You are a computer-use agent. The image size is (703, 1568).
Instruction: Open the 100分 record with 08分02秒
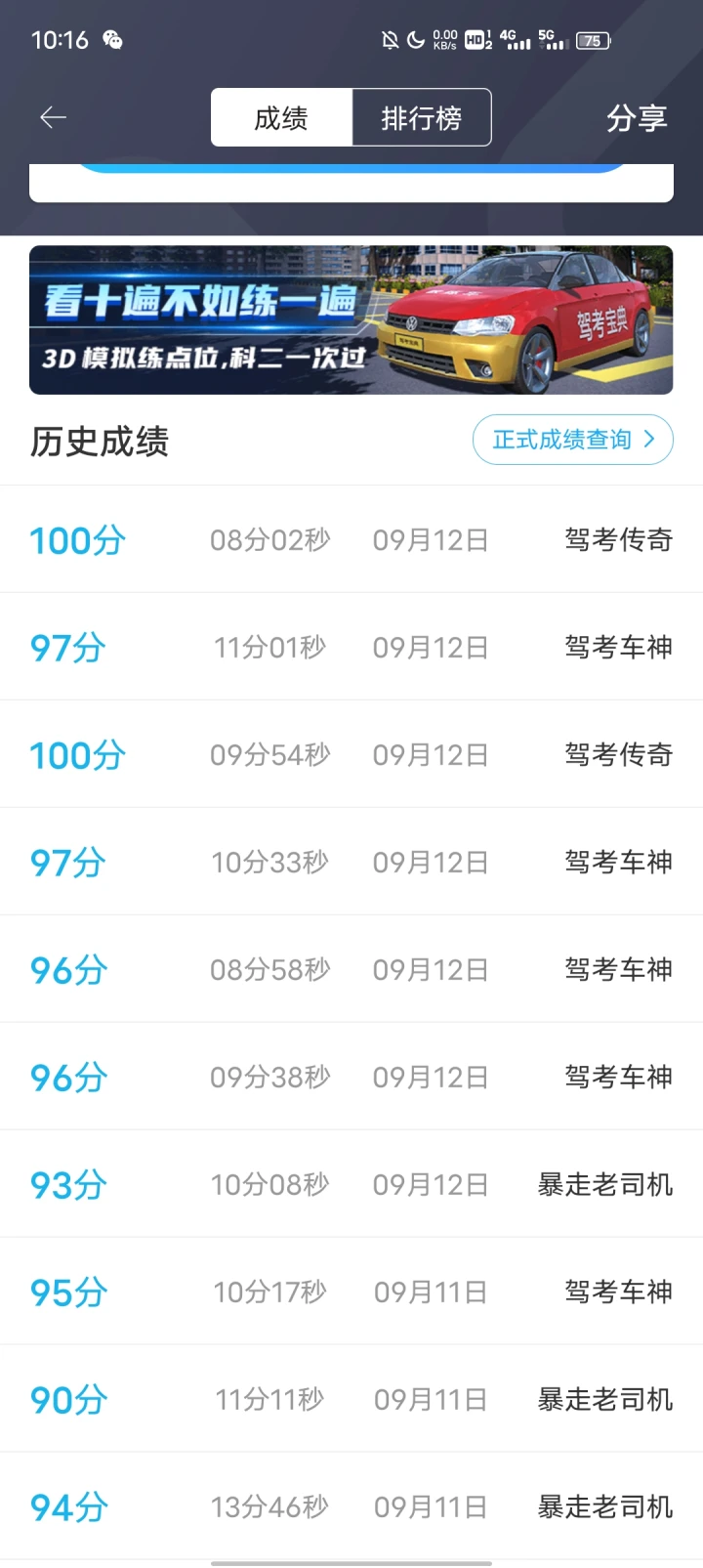351,539
